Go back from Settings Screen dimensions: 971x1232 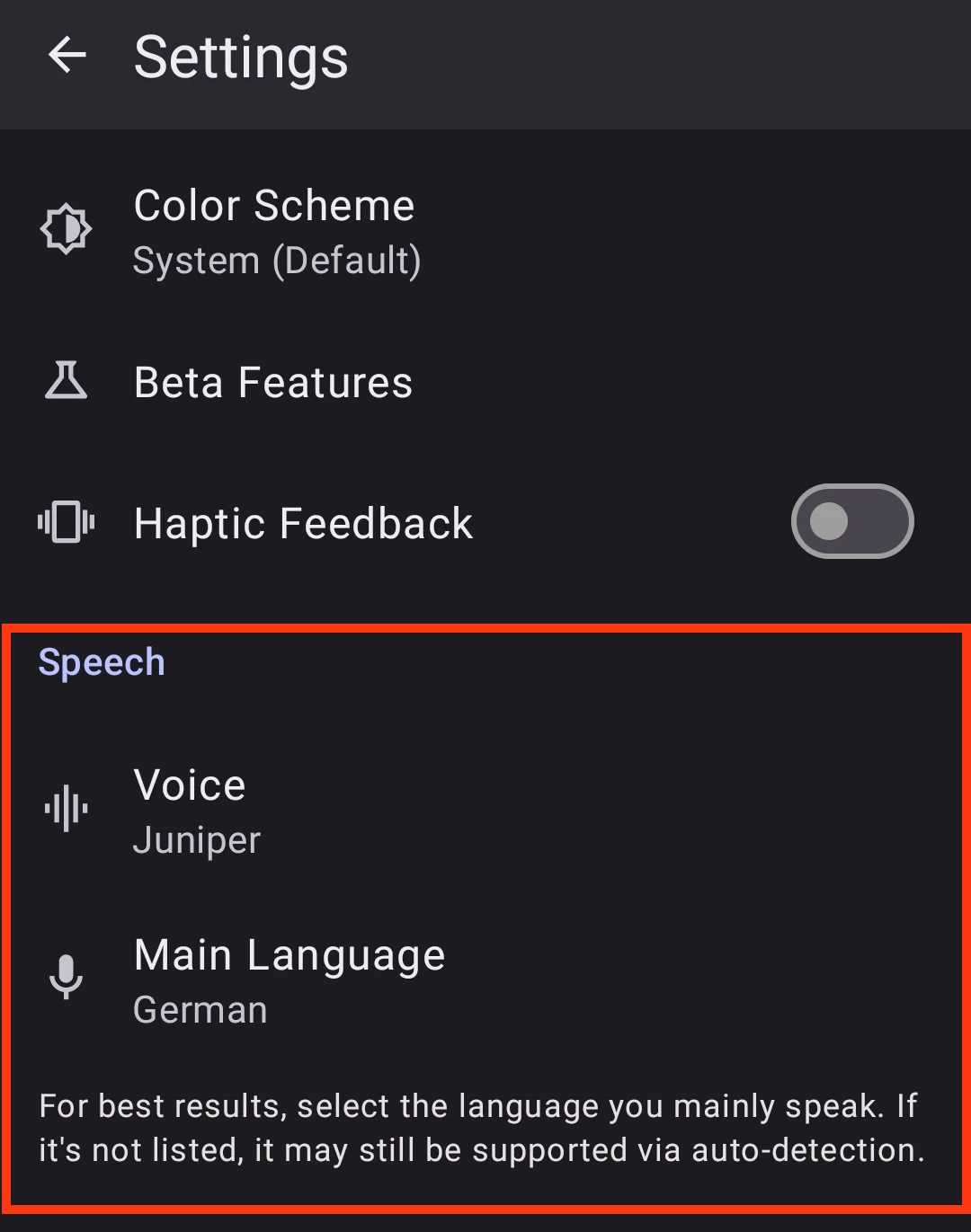pyautogui.click(x=67, y=57)
